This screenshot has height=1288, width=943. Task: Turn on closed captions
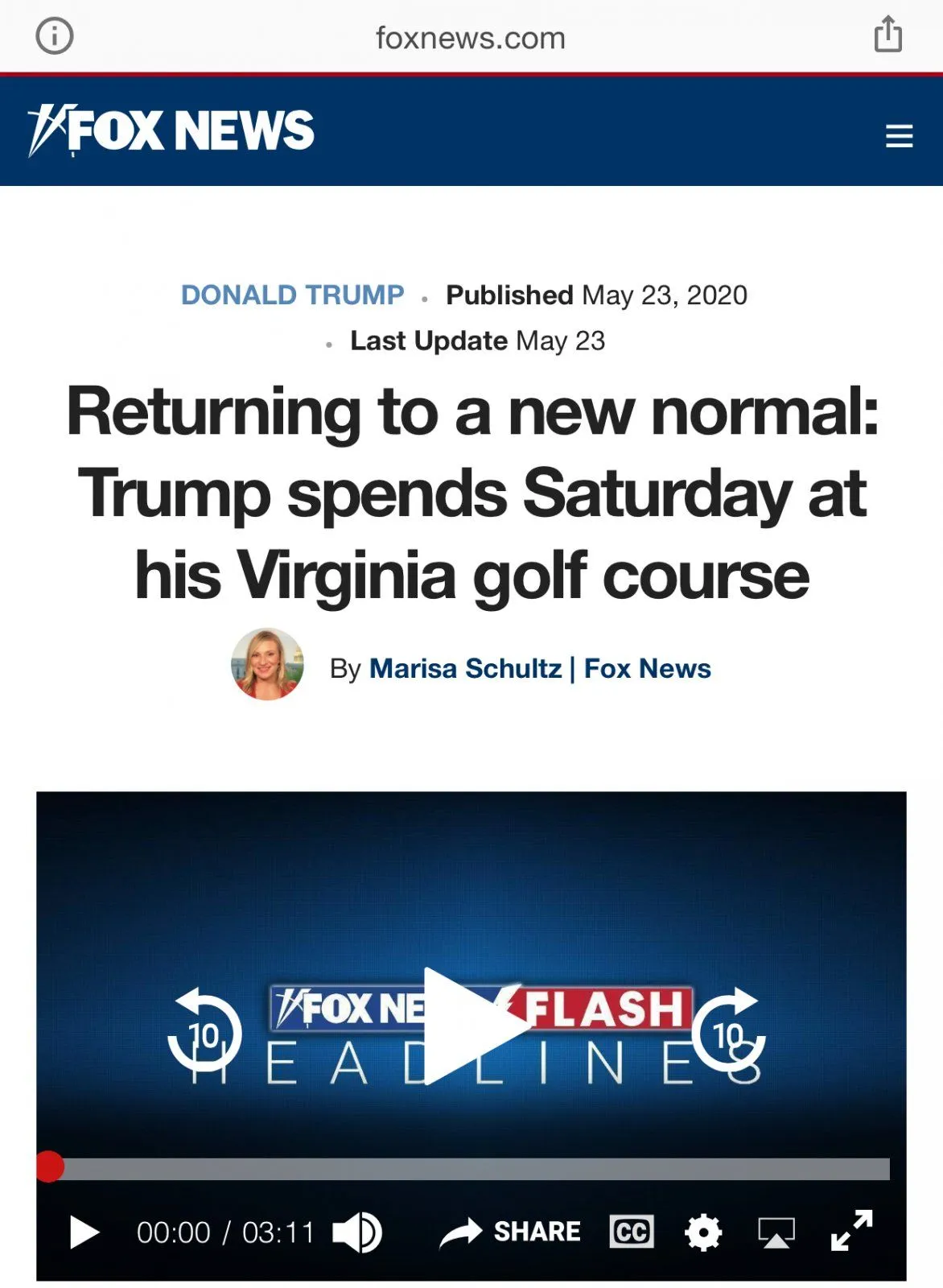632,1232
